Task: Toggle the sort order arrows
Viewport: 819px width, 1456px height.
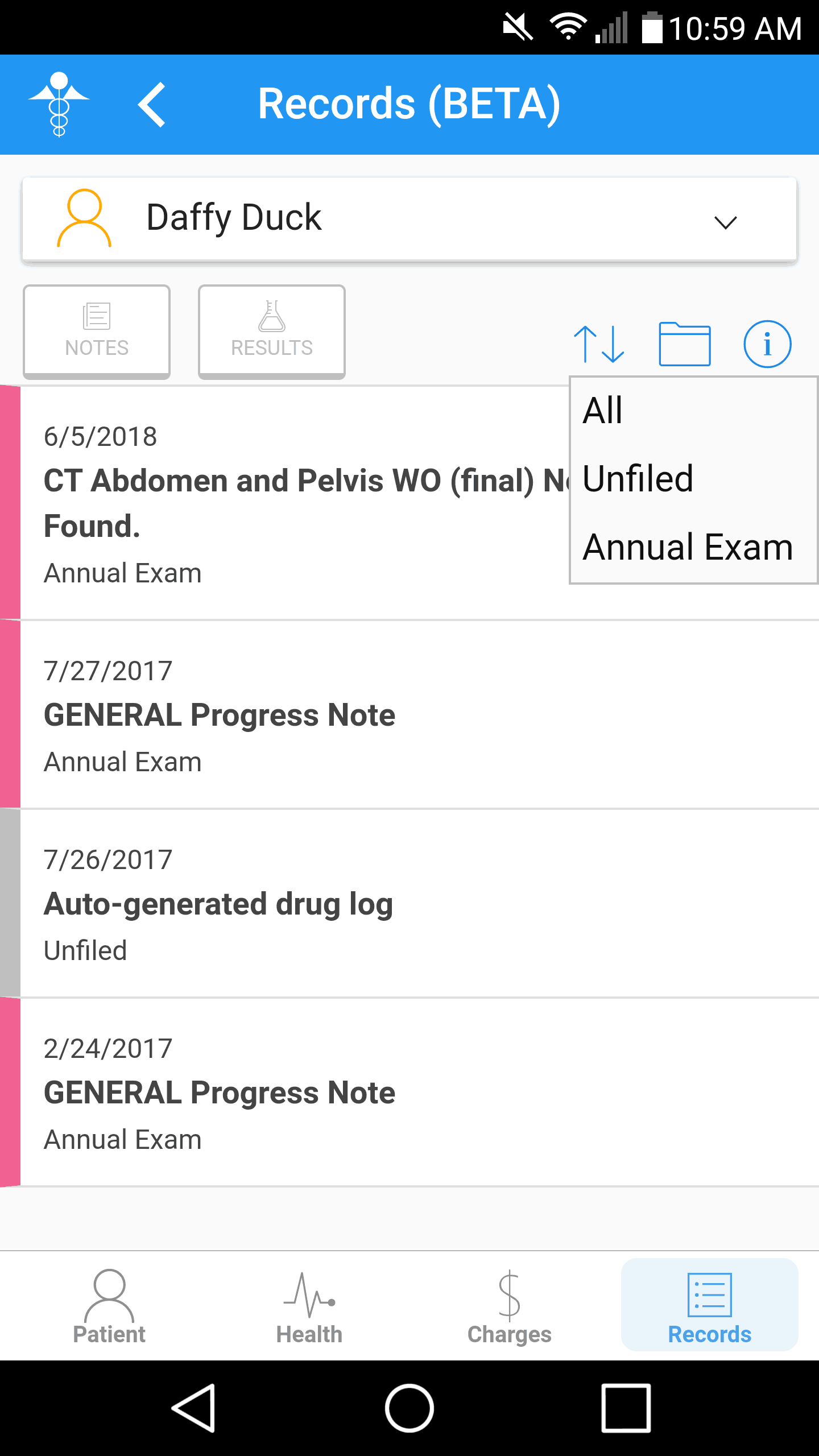Action: [599, 344]
